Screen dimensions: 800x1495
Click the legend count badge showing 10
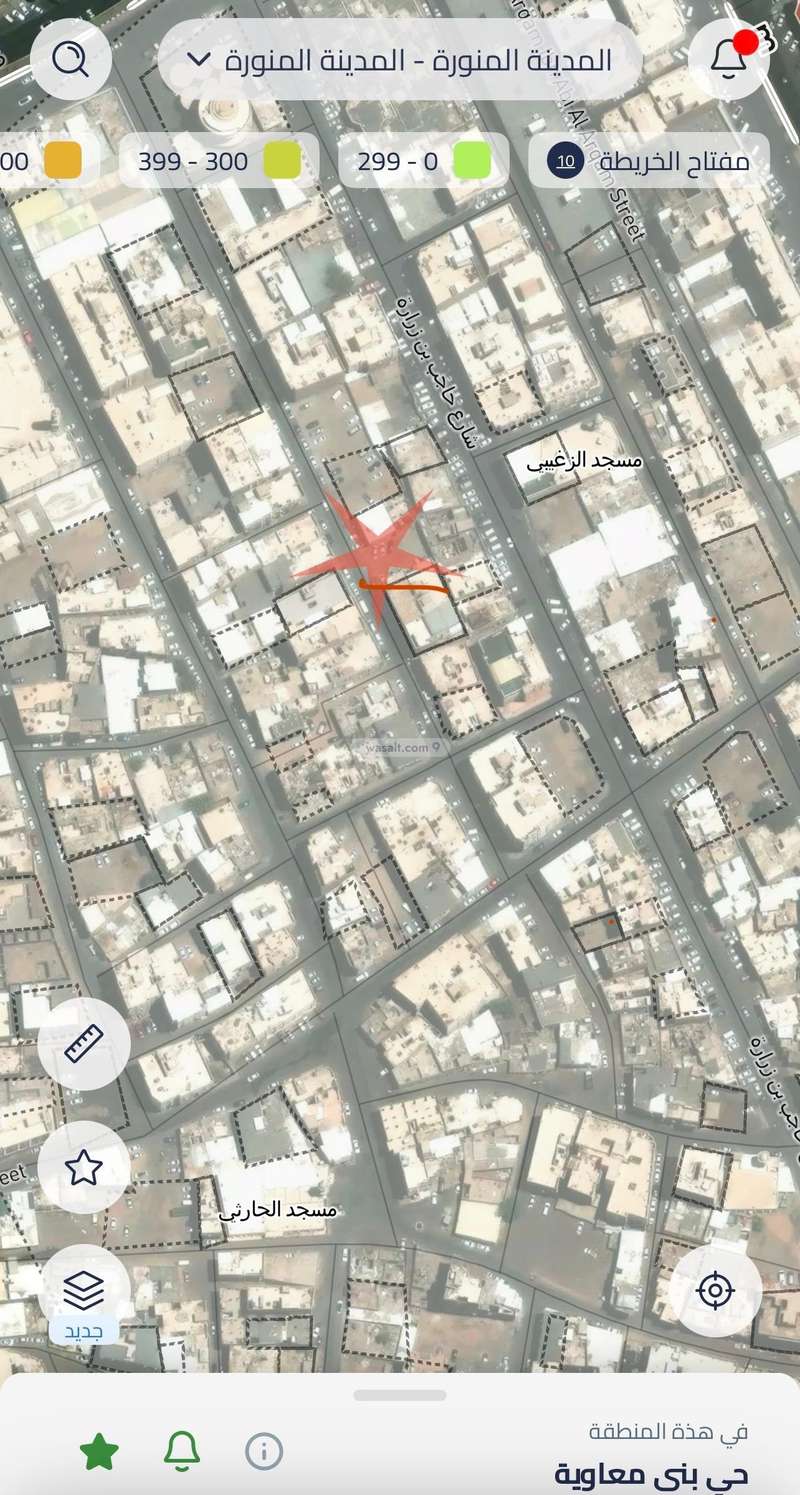point(562,160)
